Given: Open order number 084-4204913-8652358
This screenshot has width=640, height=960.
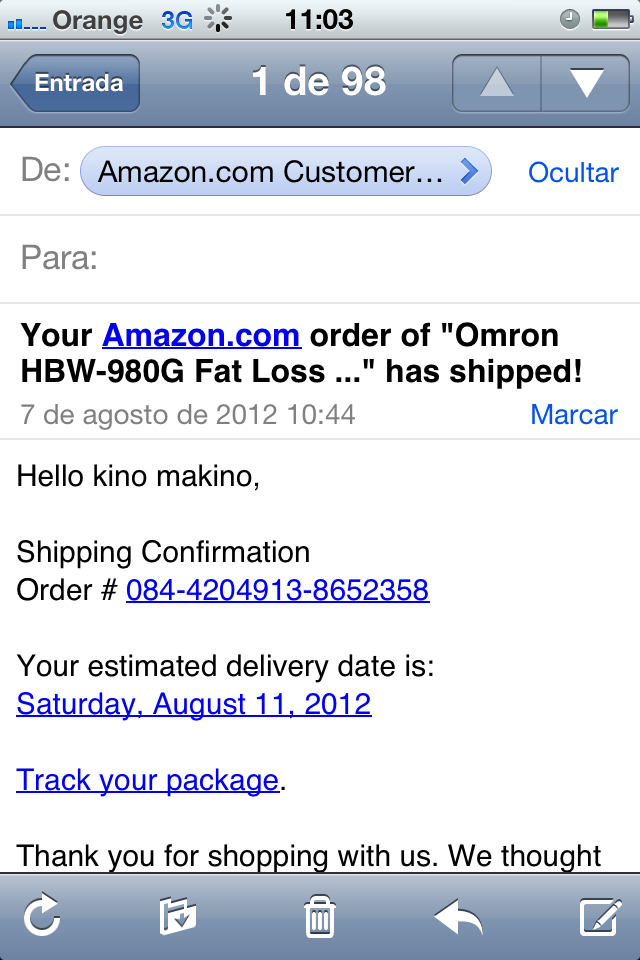Looking at the screenshot, I should pyautogui.click(x=277, y=590).
